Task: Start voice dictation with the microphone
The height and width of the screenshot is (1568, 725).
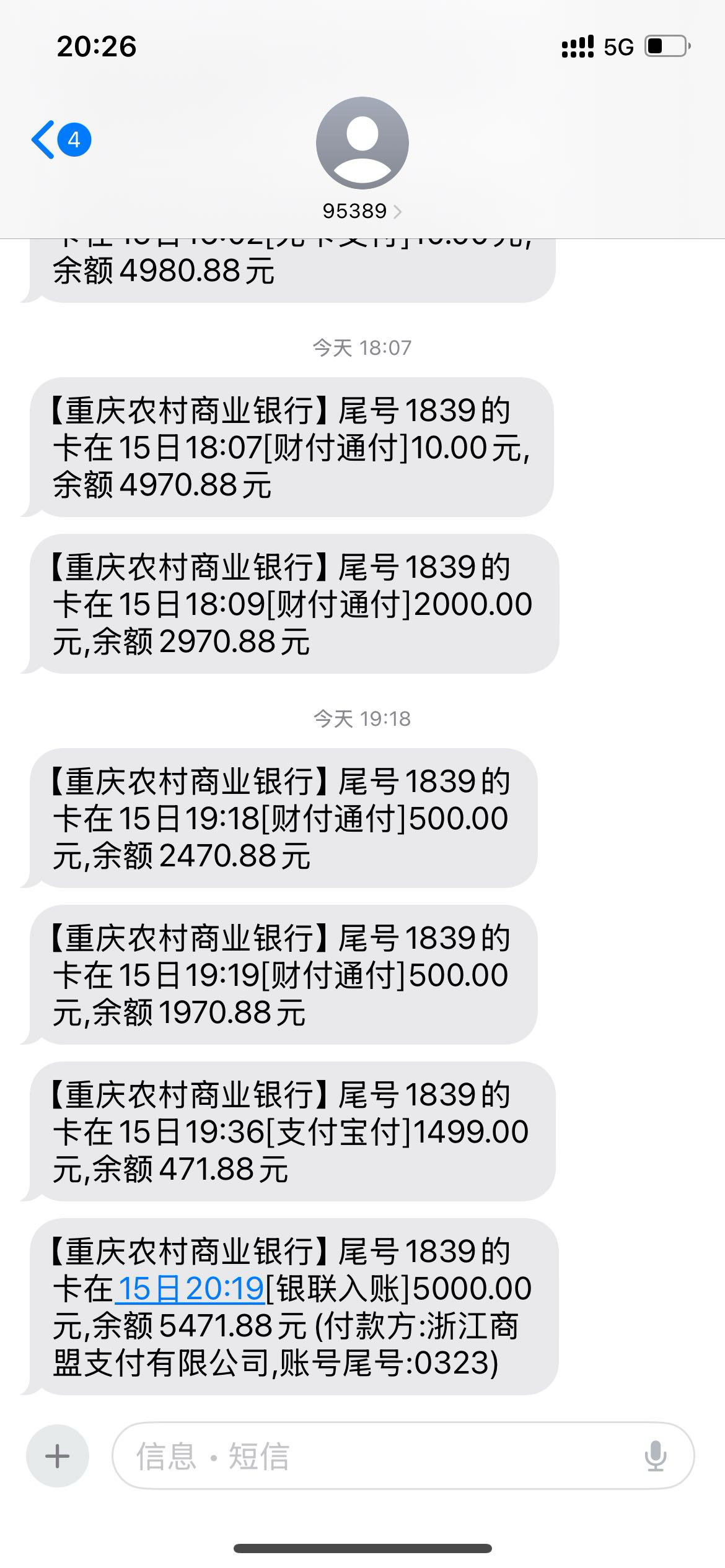Action: 655,1456
